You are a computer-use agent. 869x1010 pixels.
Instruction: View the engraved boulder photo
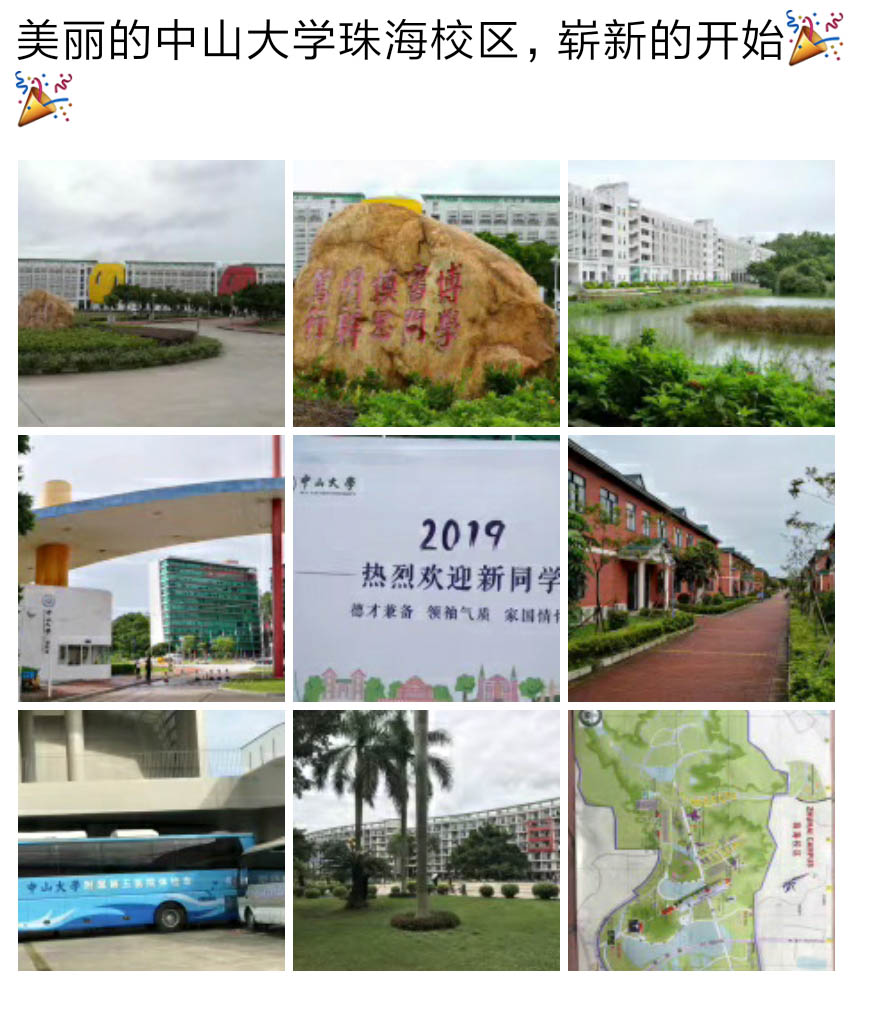tap(426, 293)
